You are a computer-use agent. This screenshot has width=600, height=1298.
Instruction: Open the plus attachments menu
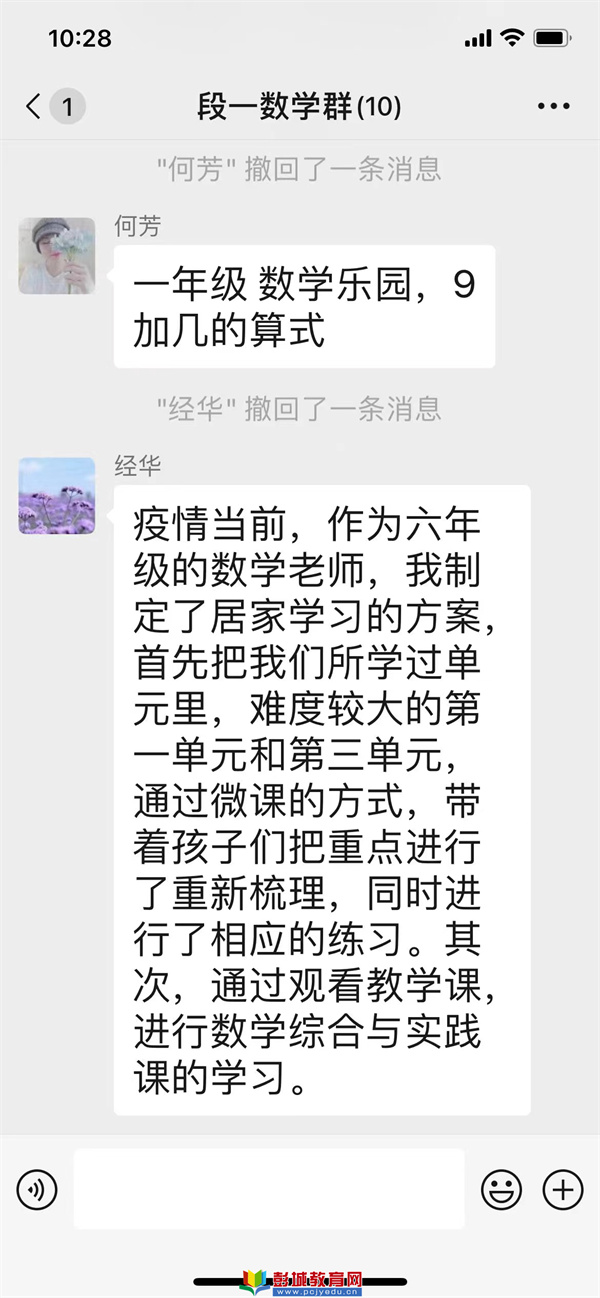[563, 1189]
